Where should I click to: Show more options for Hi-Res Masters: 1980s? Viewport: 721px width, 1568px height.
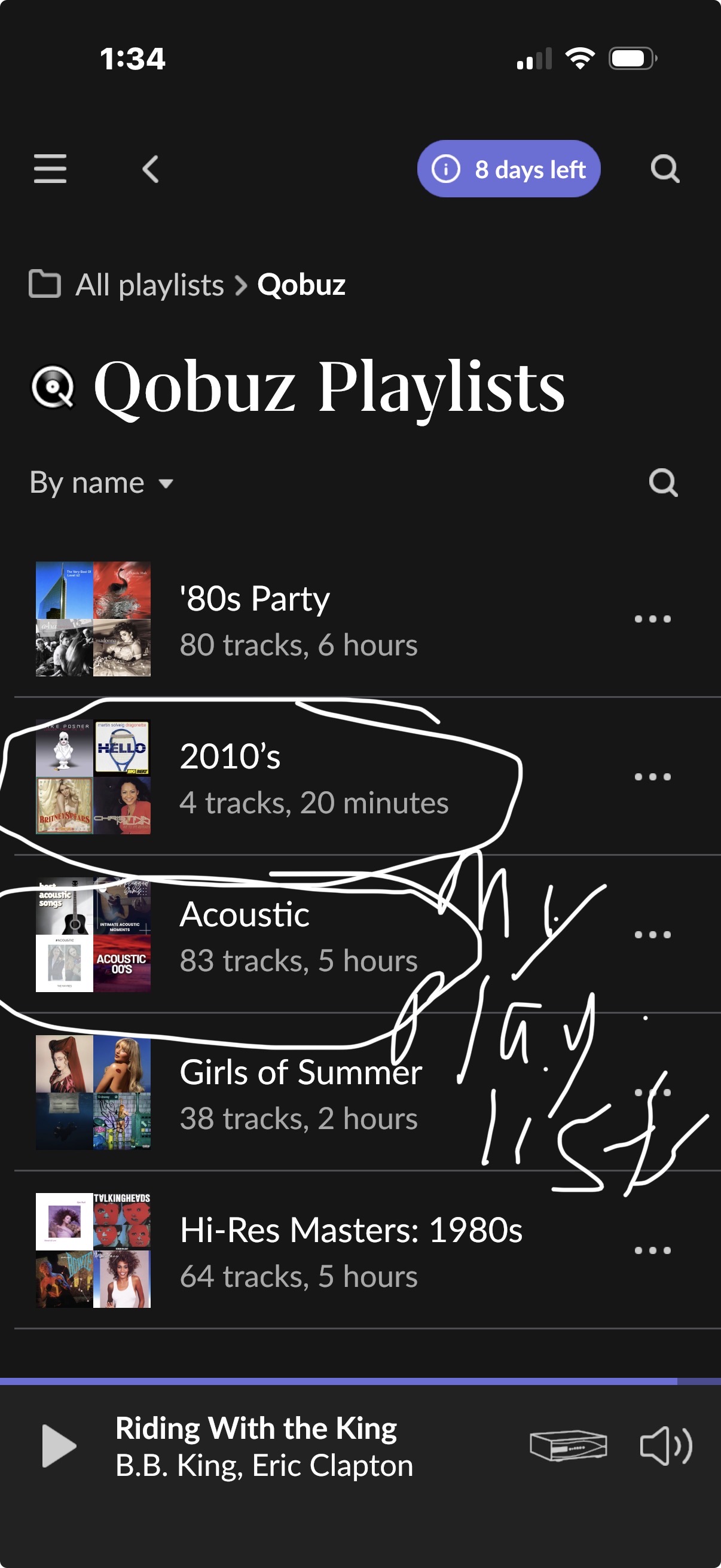click(652, 1250)
